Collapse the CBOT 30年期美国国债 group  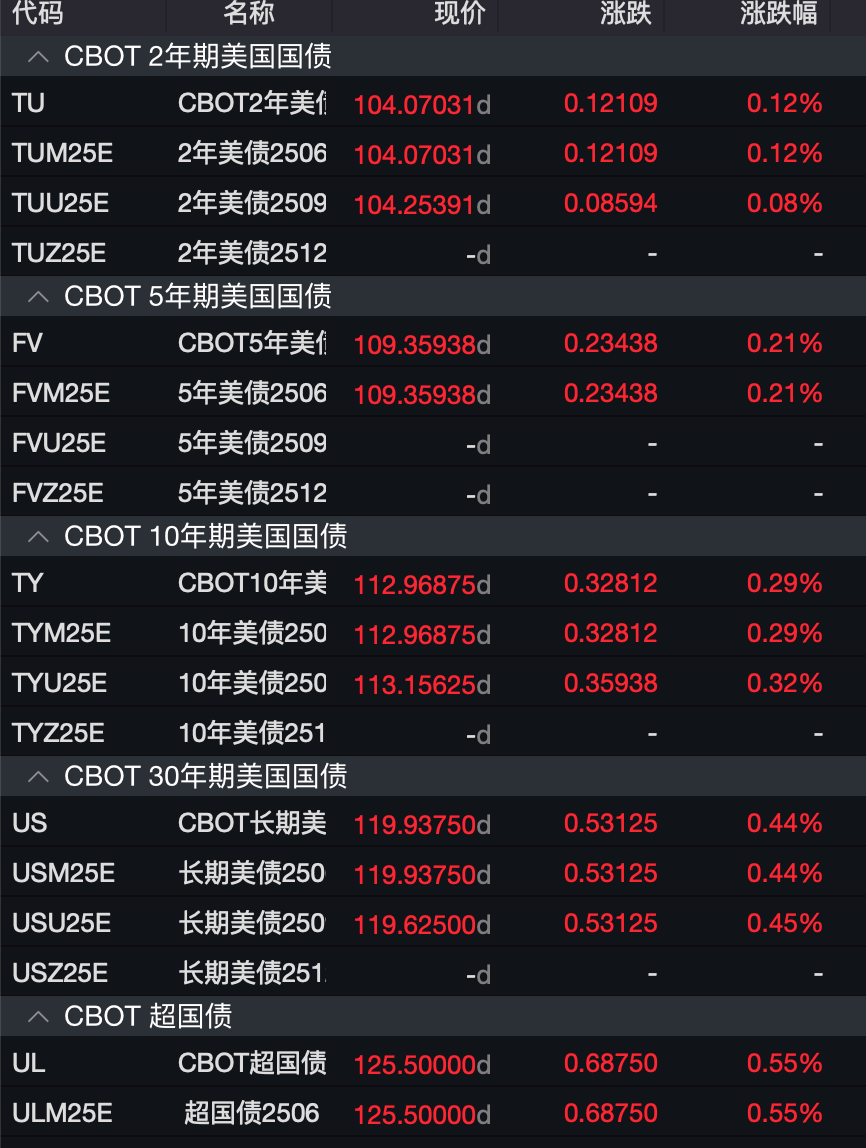point(39,777)
